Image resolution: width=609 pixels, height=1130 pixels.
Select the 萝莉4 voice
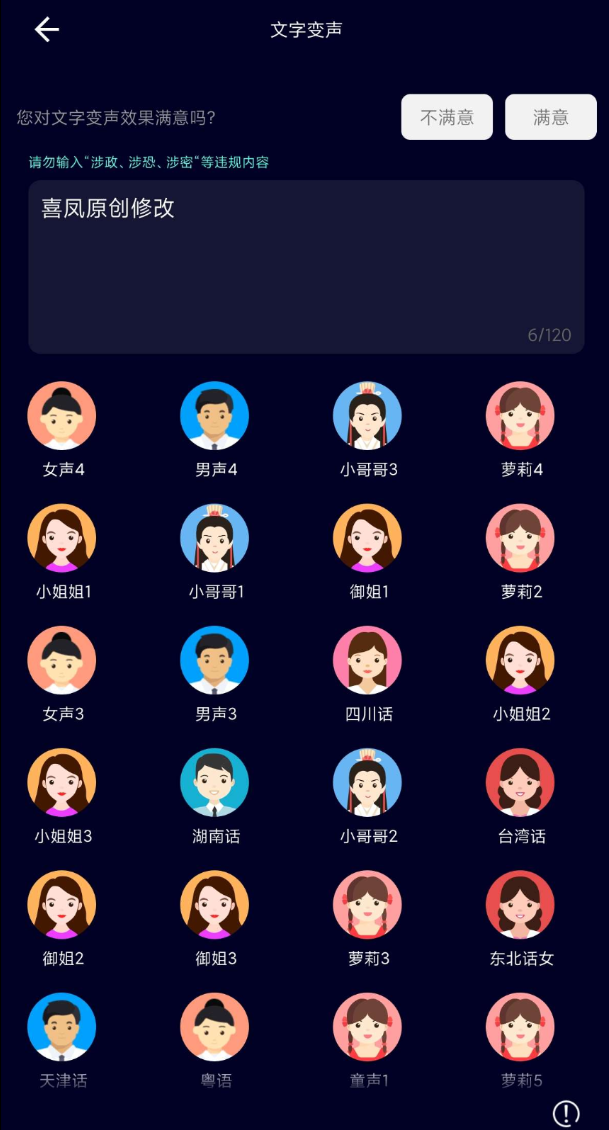coord(521,417)
